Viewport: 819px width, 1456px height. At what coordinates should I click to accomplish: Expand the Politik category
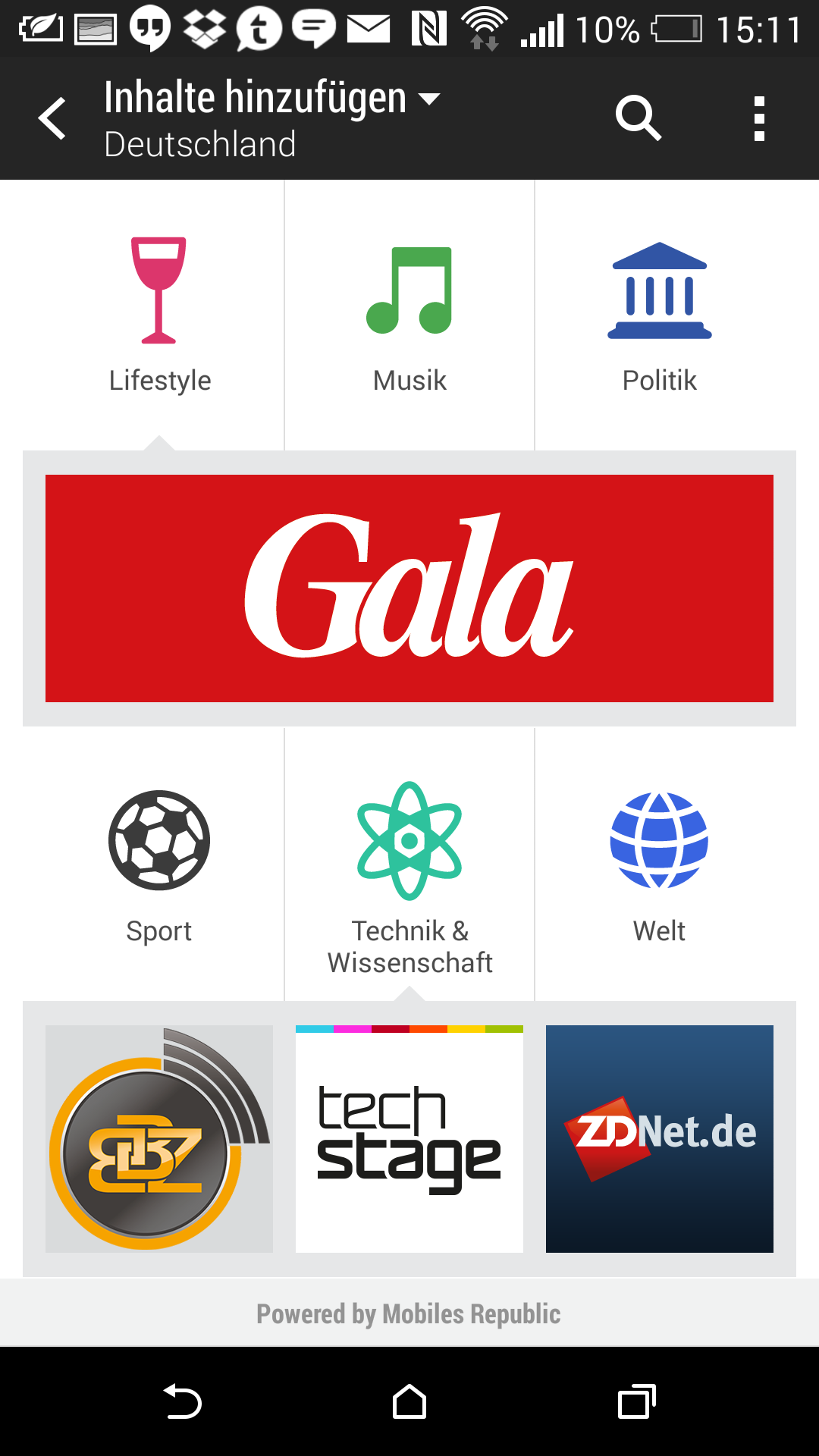(x=660, y=315)
